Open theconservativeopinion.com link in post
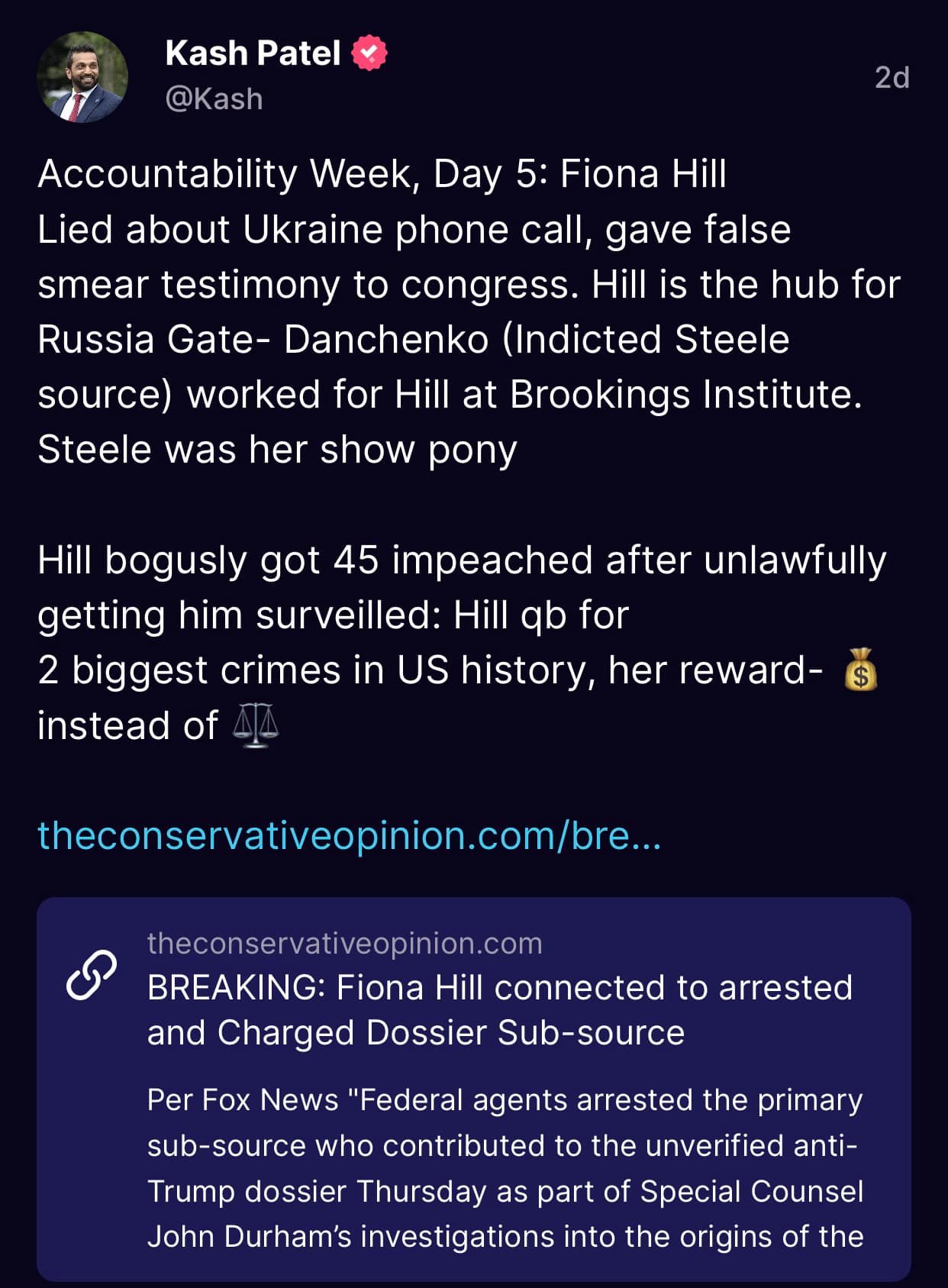This screenshot has width=948, height=1288. (349, 835)
